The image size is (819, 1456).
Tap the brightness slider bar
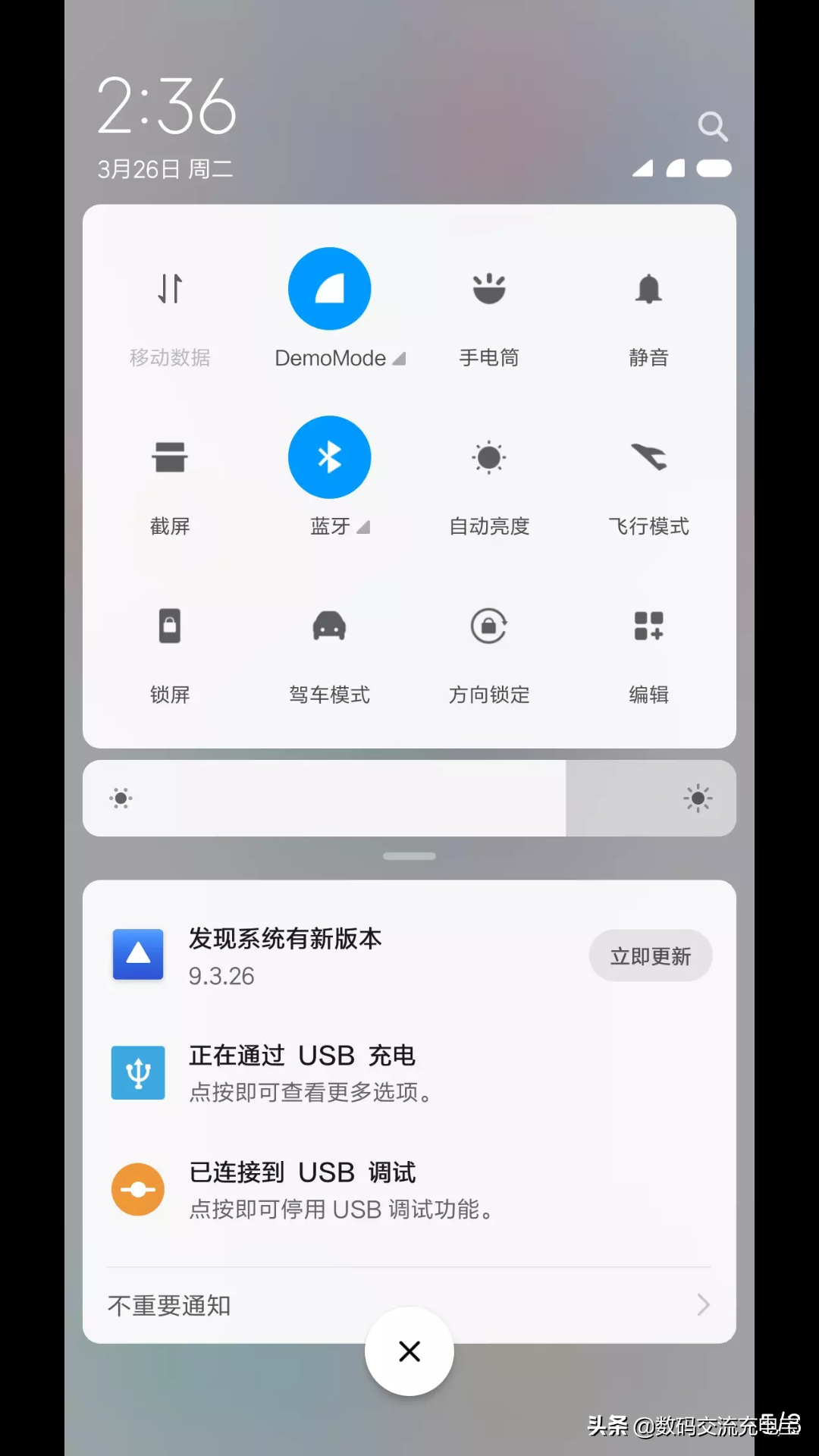tap(409, 799)
